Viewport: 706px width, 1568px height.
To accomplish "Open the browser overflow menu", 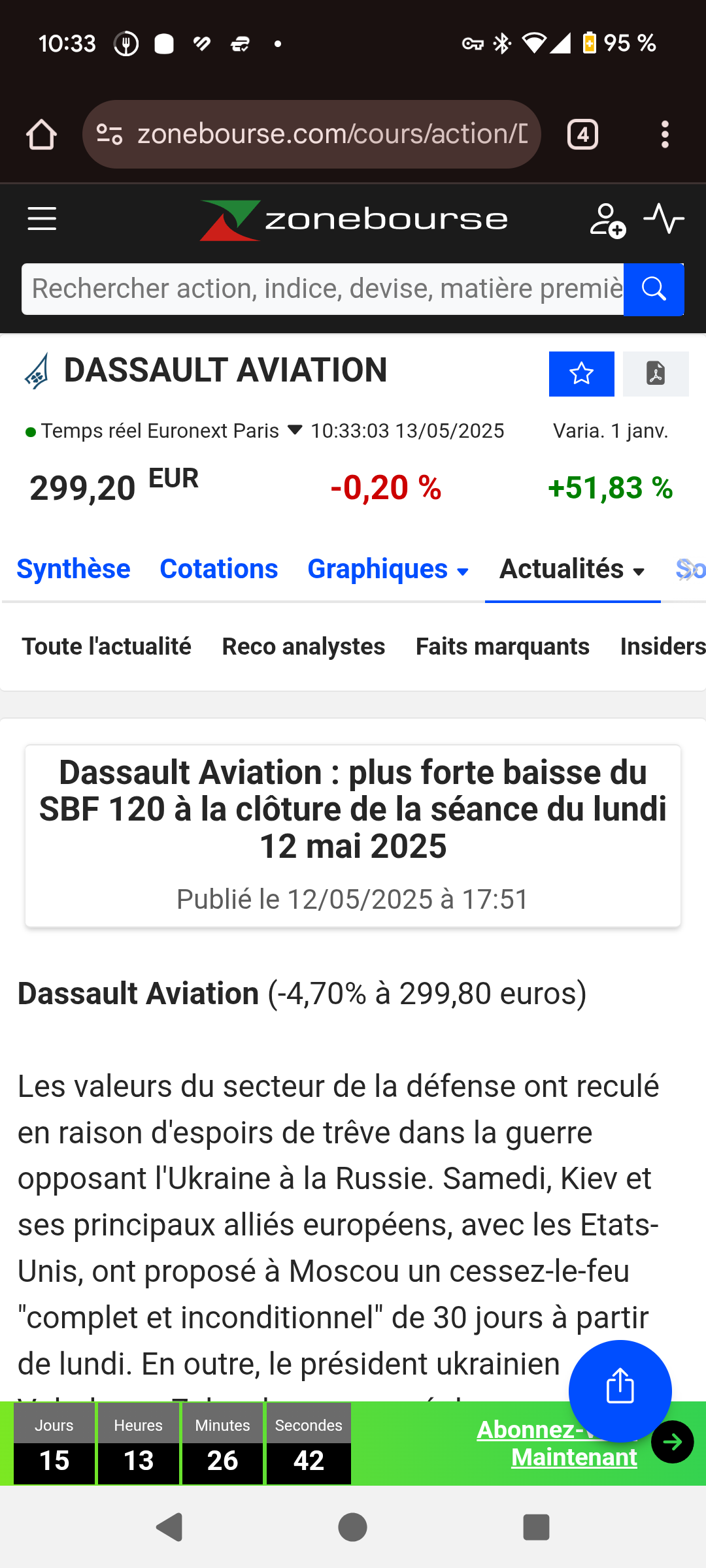I will 665,135.
